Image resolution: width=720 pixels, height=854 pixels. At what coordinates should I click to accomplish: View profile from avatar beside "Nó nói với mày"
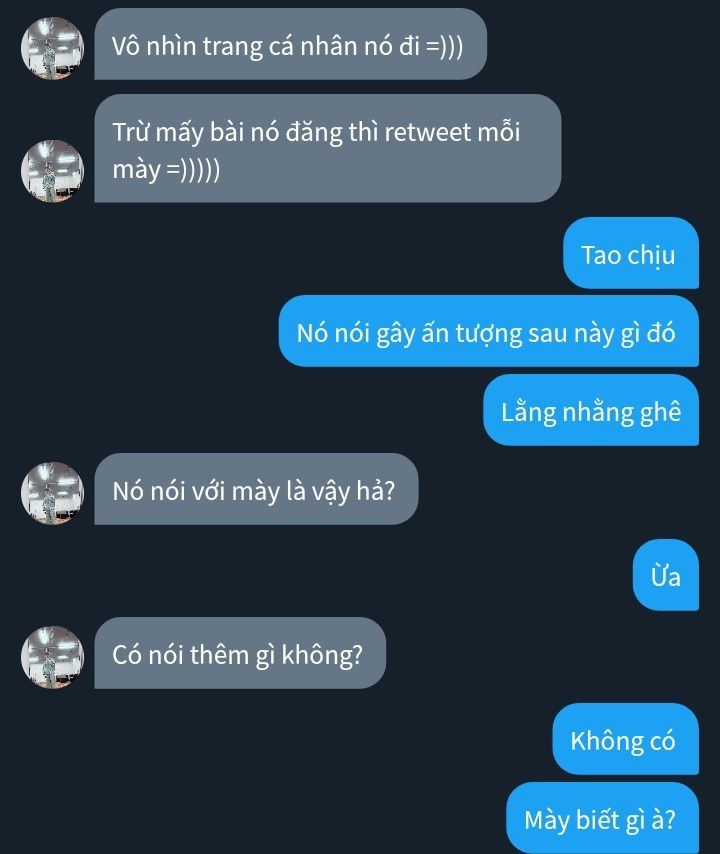click(x=51, y=492)
